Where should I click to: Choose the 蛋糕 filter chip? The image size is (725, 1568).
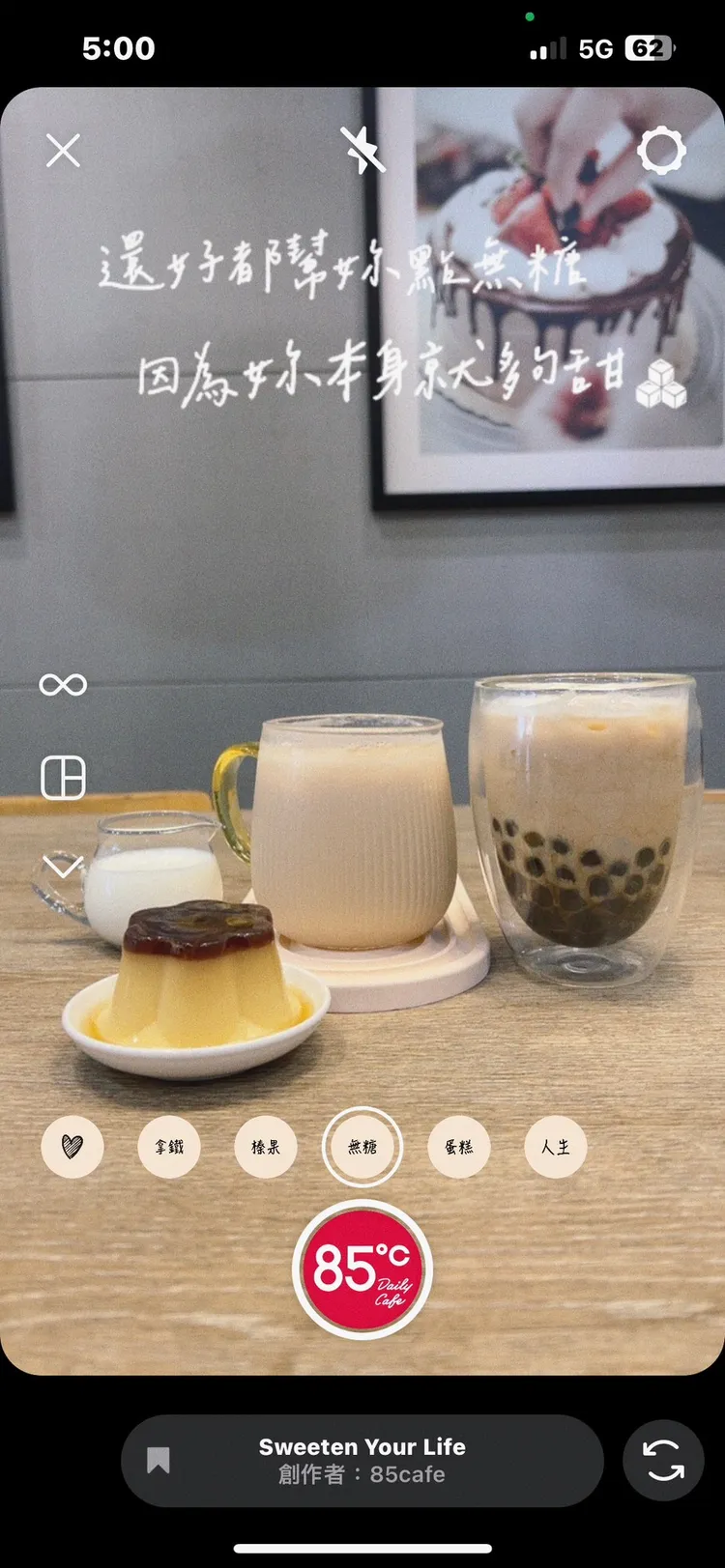(x=459, y=1147)
